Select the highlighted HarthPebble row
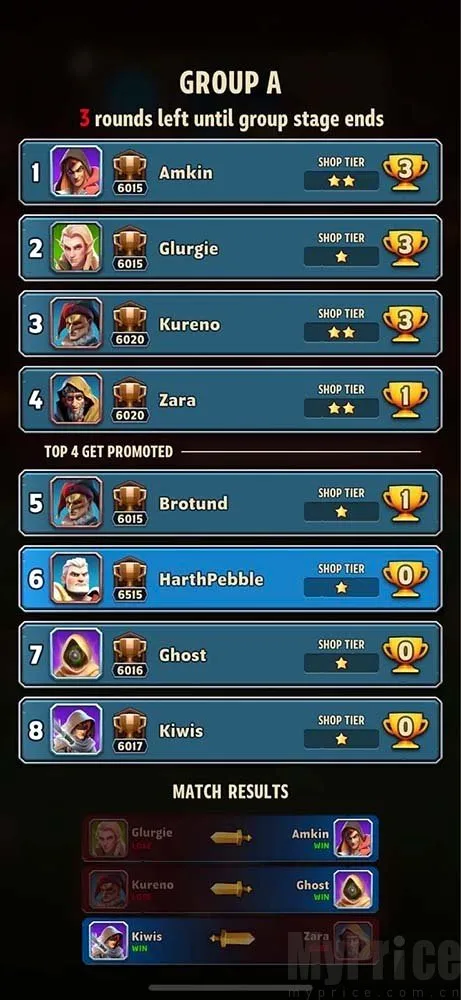 click(x=230, y=578)
